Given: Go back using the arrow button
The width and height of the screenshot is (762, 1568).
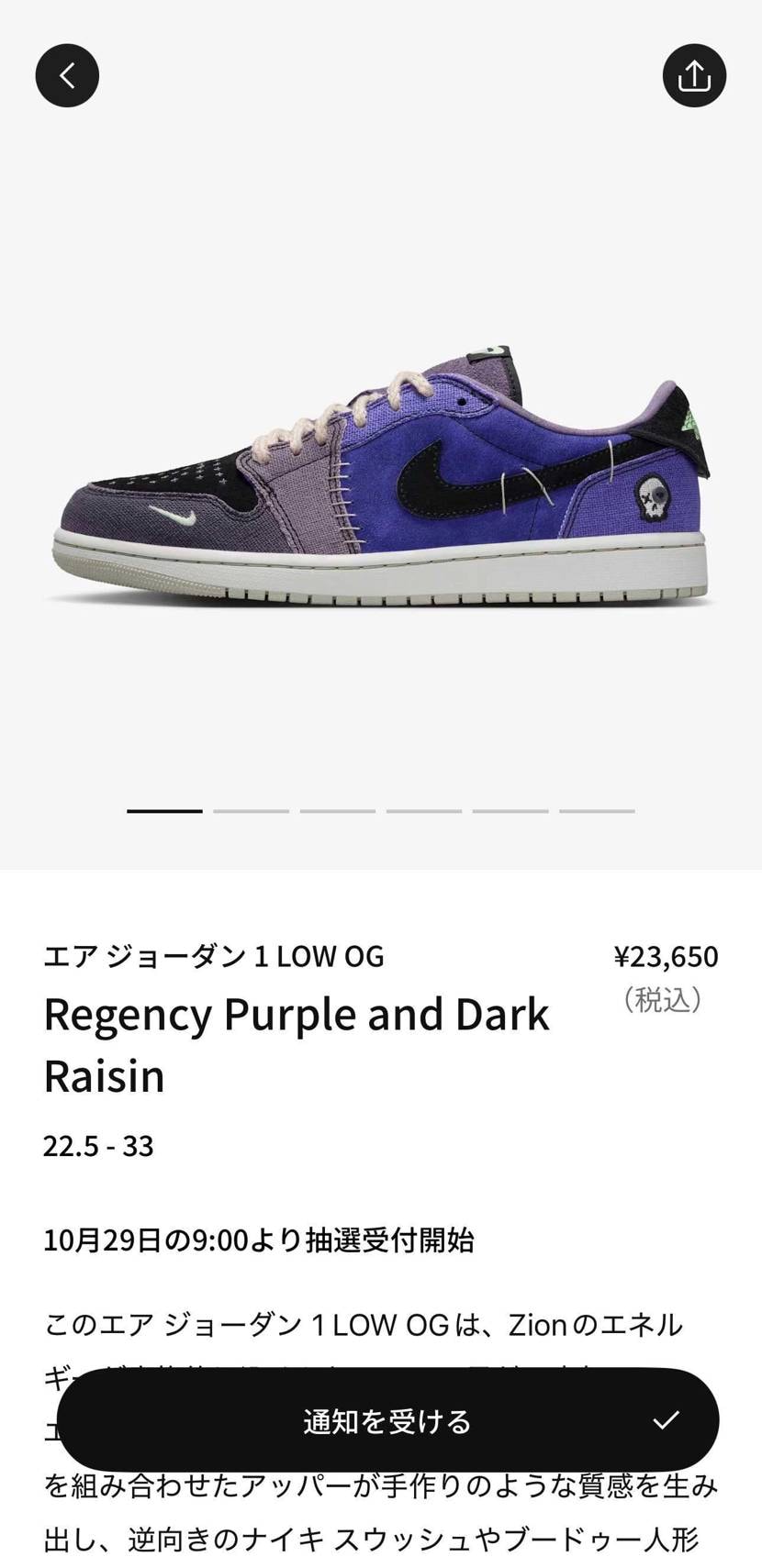Looking at the screenshot, I should (67, 75).
